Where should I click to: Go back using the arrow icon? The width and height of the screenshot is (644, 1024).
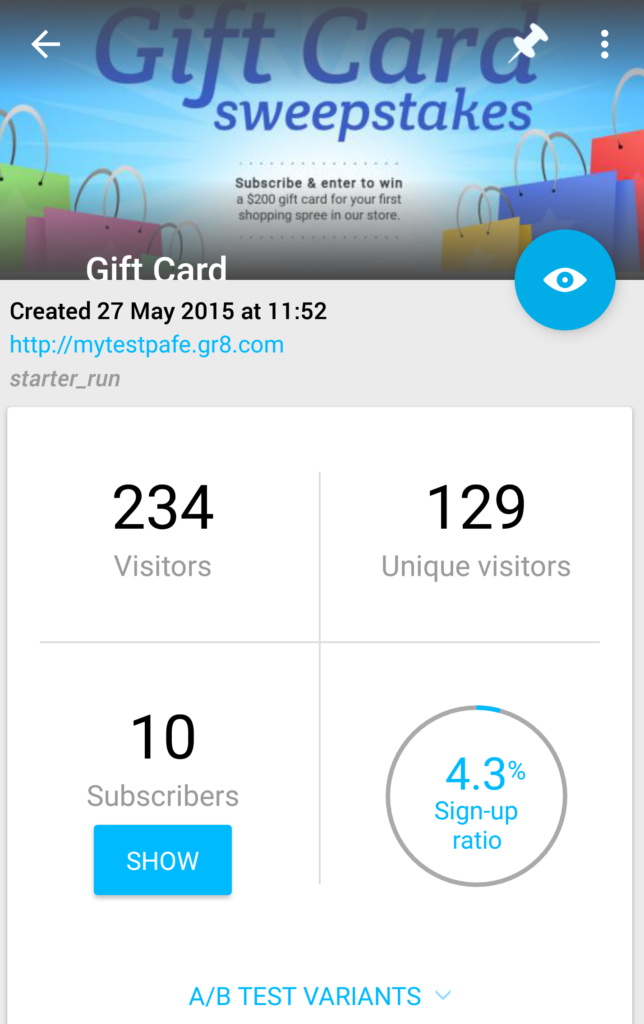[x=45, y=44]
